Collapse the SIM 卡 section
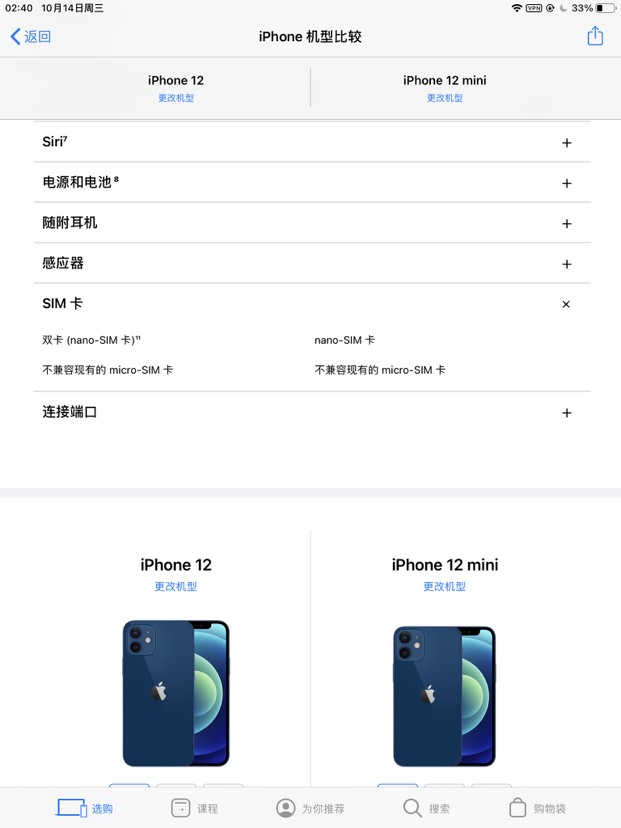This screenshot has height=828, width=621. [566, 304]
